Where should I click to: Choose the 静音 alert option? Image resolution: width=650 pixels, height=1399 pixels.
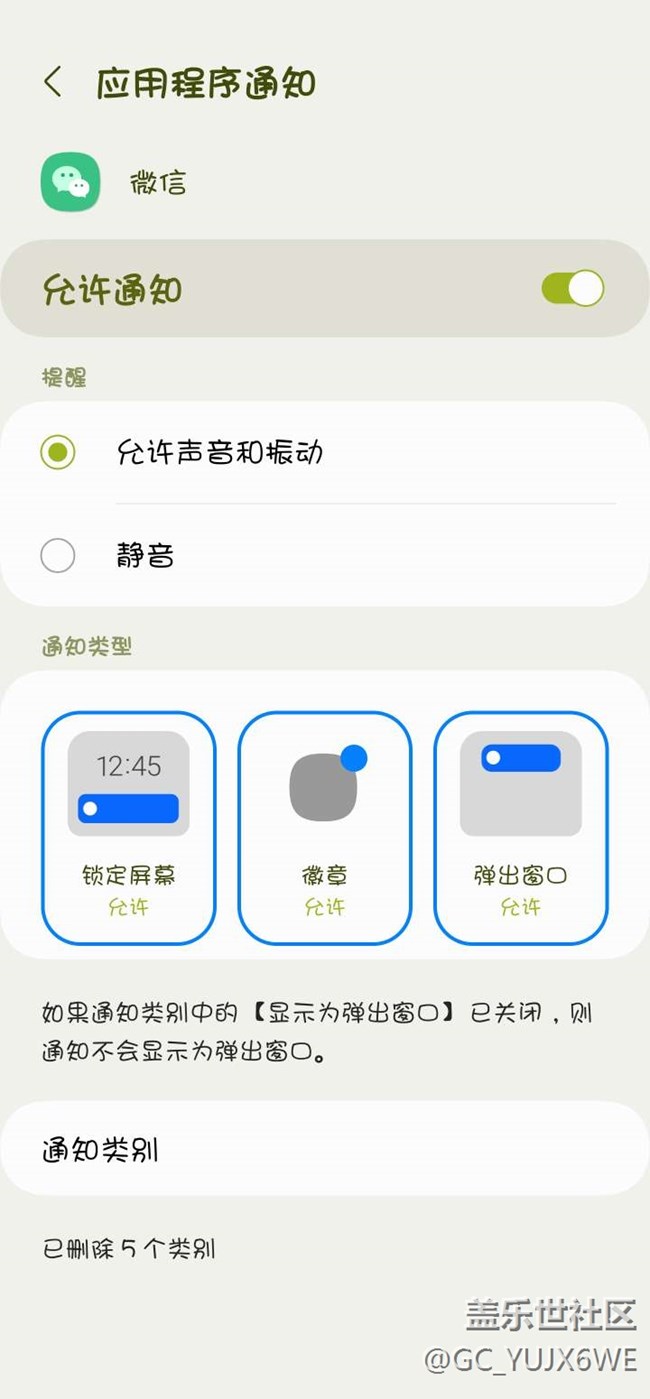[x=58, y=555]
